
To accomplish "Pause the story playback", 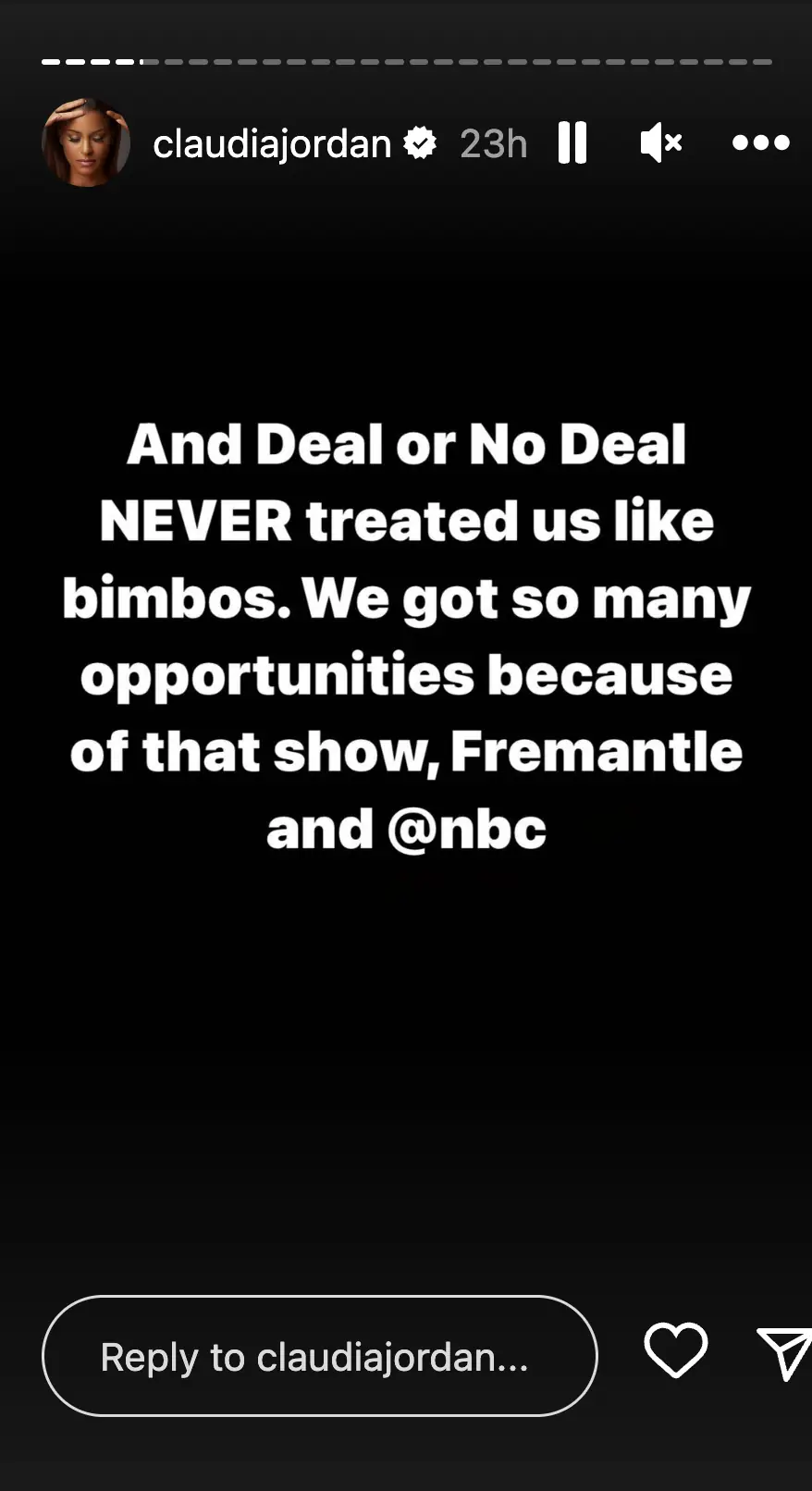I will tap(572, 143).
